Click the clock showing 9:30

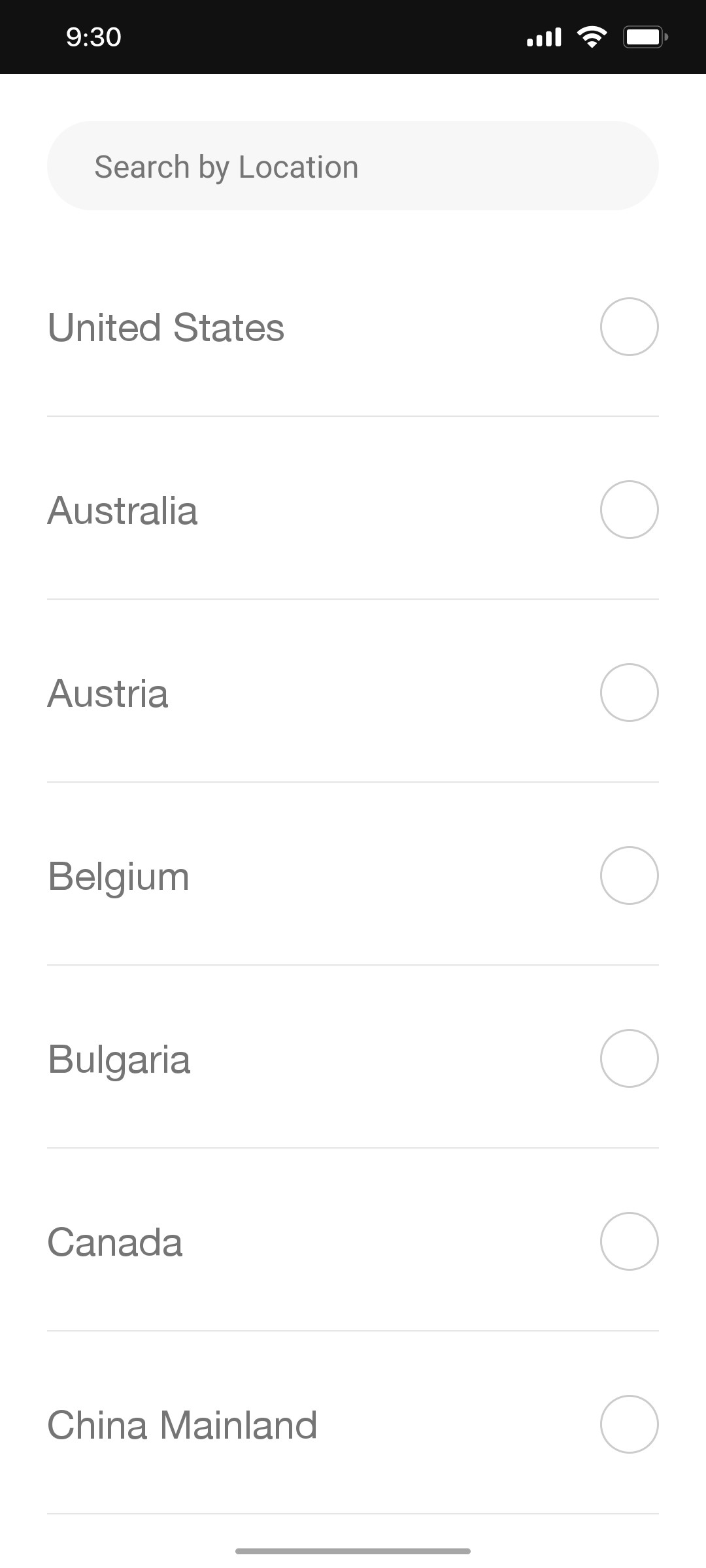[92, 37]
